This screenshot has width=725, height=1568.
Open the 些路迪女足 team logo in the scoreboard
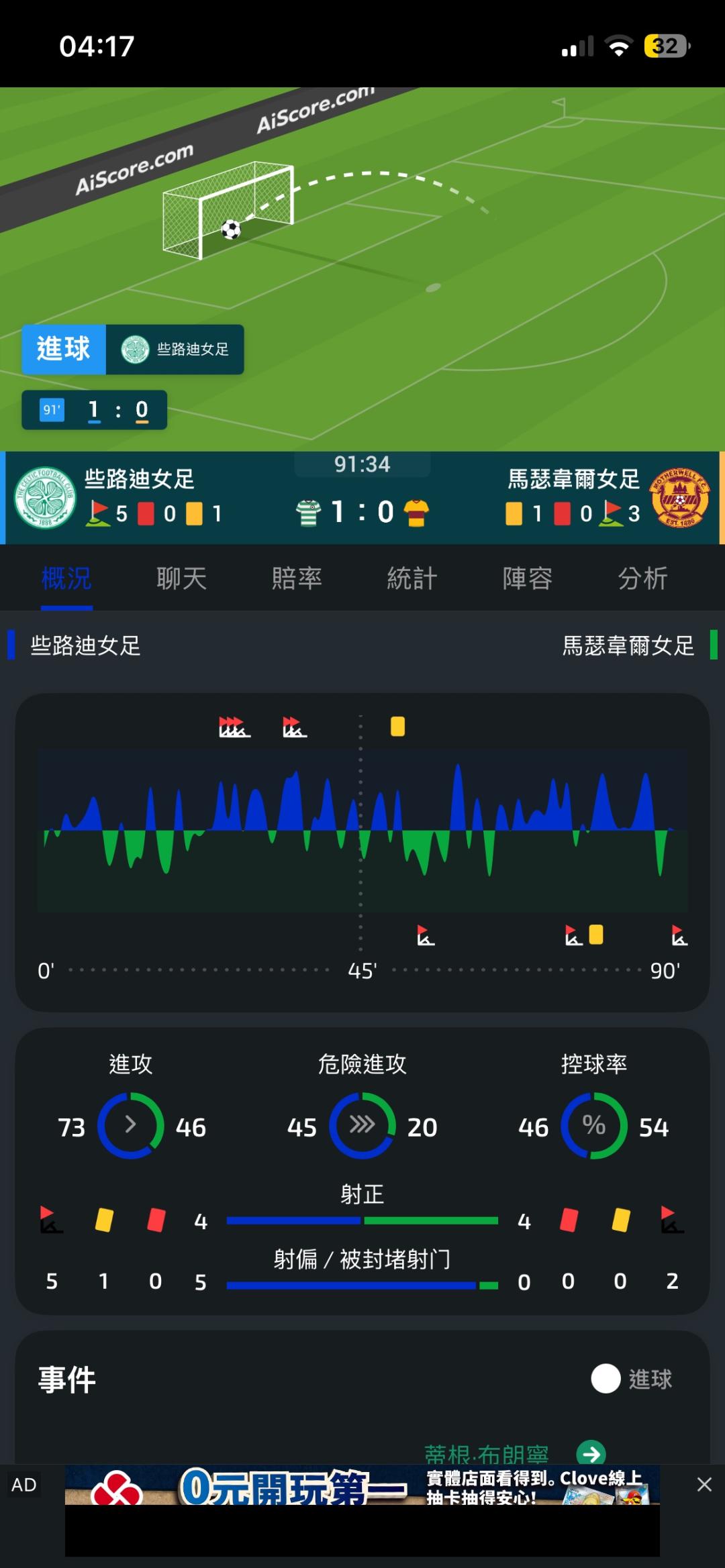pos(46,498)
